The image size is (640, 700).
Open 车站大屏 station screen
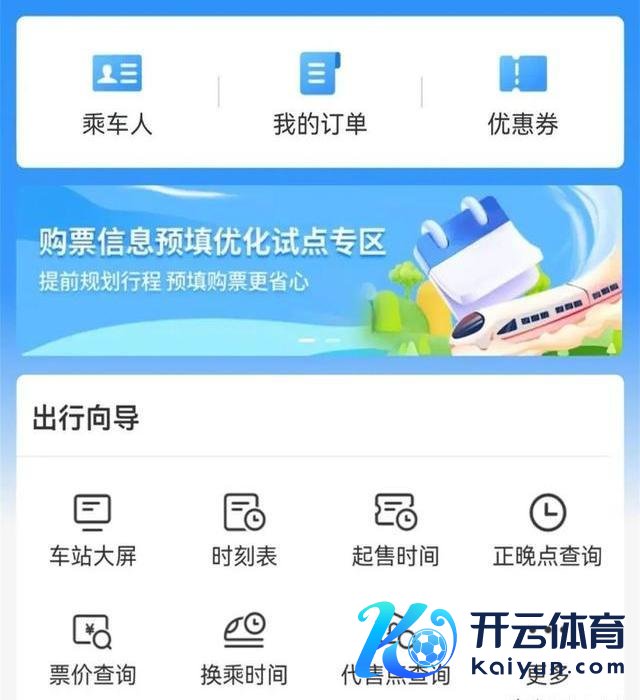pyautogui.click(x=92, y=530)
